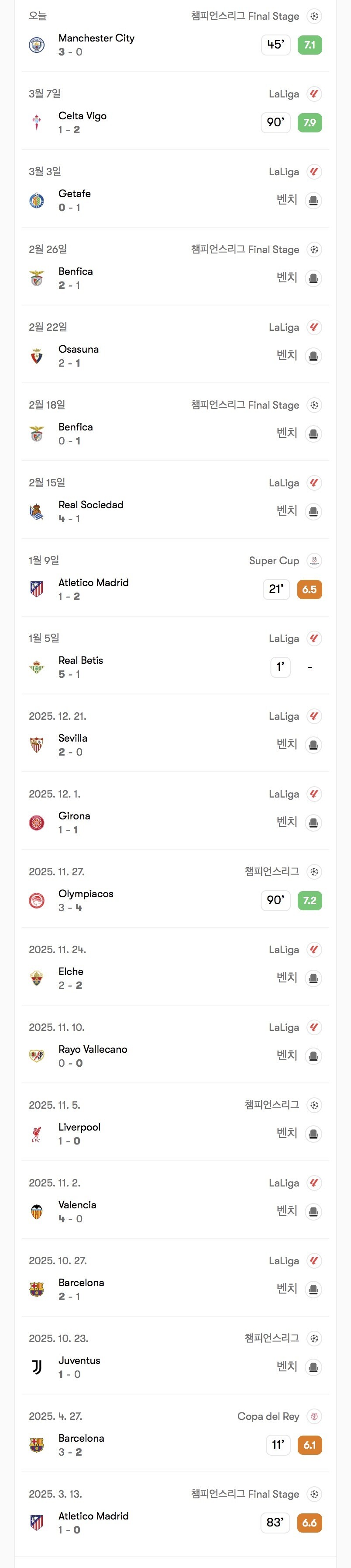Image resolution: width=351 pixels, height=1568 pixels.
Task: Open the Celta Vigo 1-2 match
Action: [x=175, y=111]
